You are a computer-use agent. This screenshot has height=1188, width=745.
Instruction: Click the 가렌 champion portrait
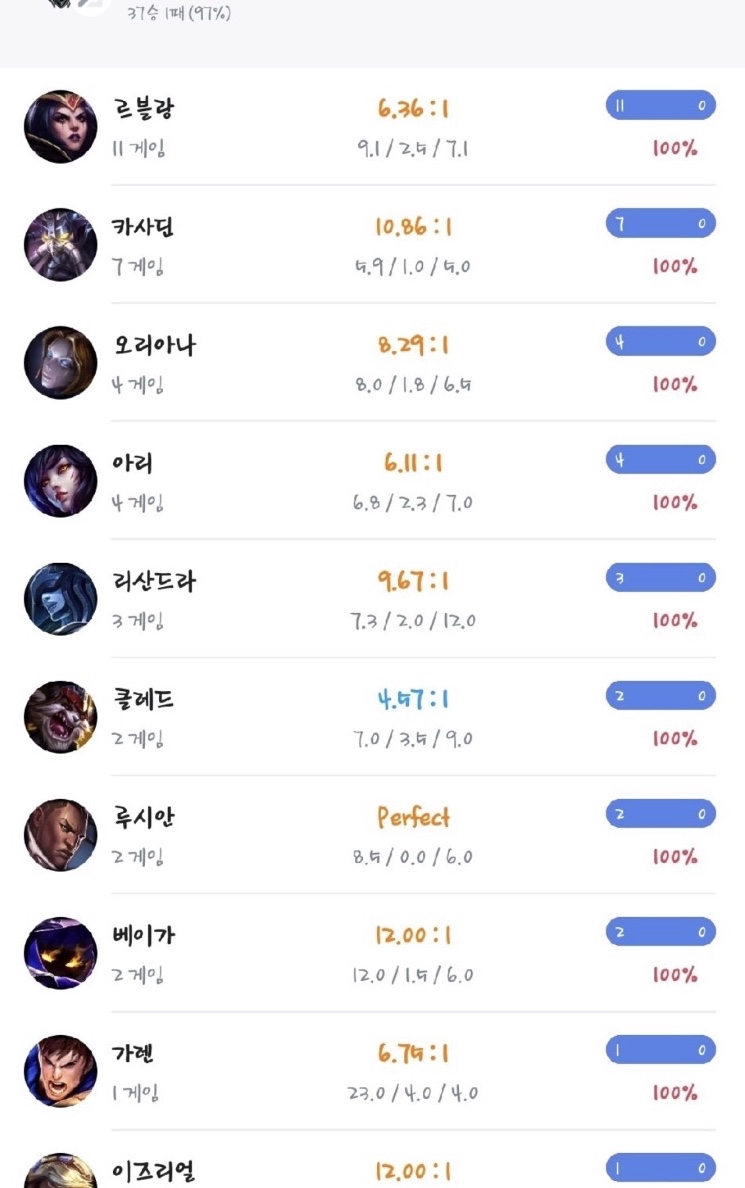click(60, 1071)
